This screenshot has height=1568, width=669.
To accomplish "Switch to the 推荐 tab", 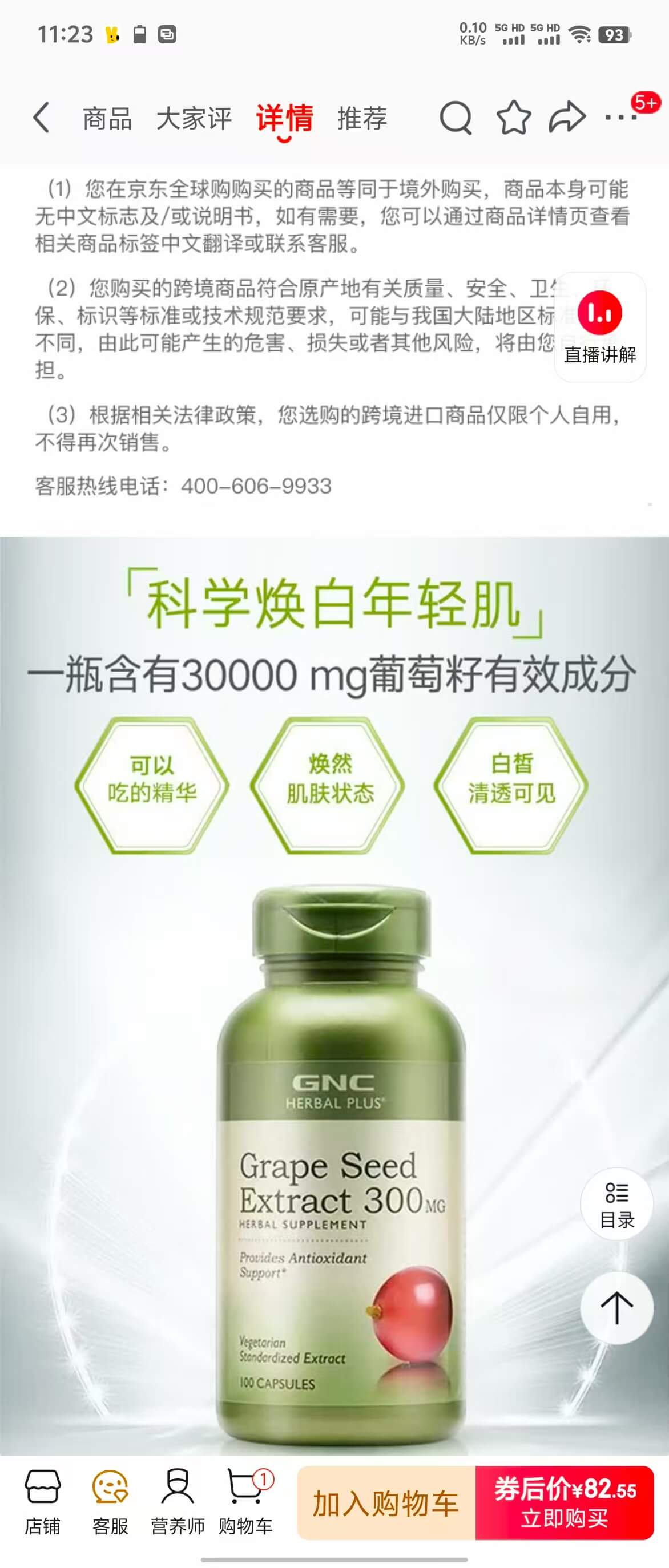I will pos(362,118).
